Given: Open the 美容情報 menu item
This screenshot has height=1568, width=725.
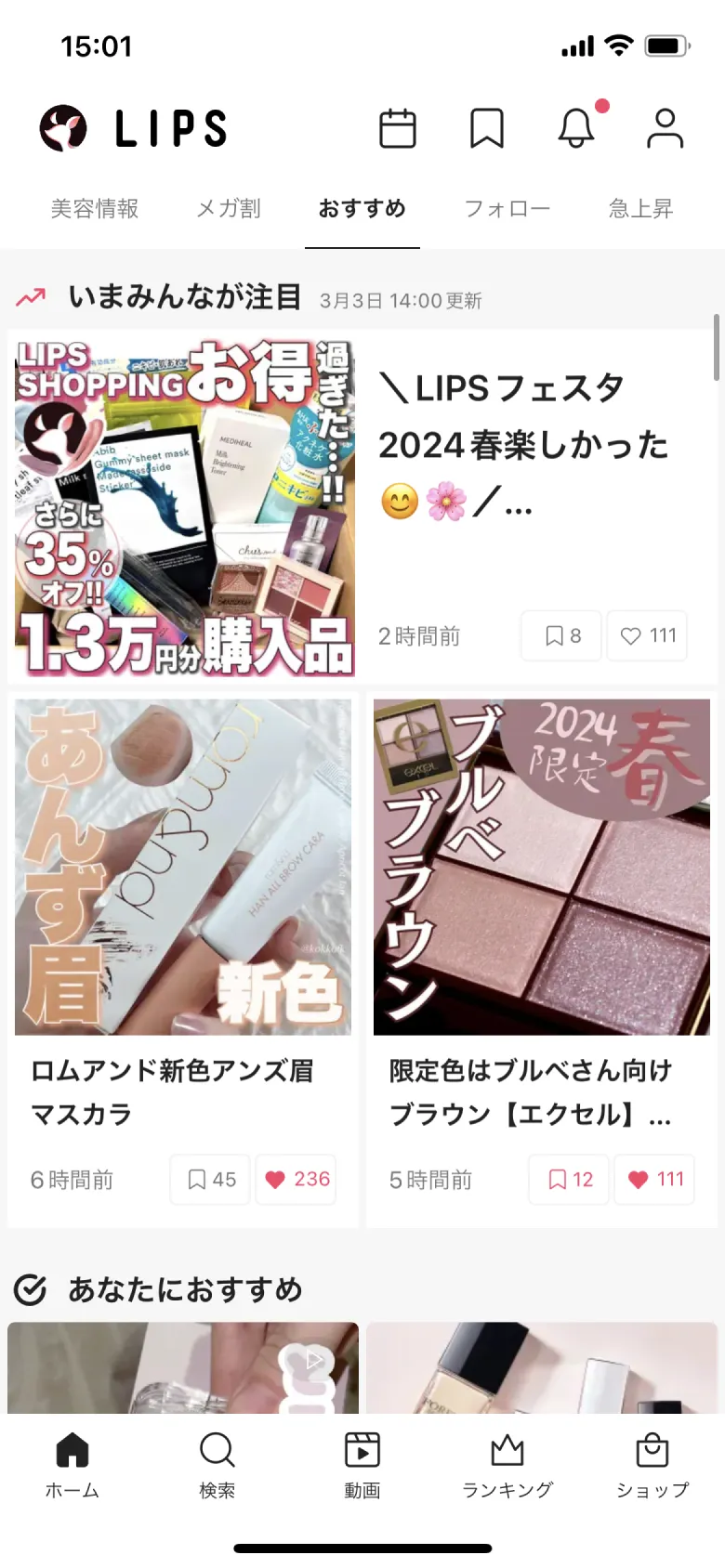Looking at the screenshot, I should coord(95,209).
